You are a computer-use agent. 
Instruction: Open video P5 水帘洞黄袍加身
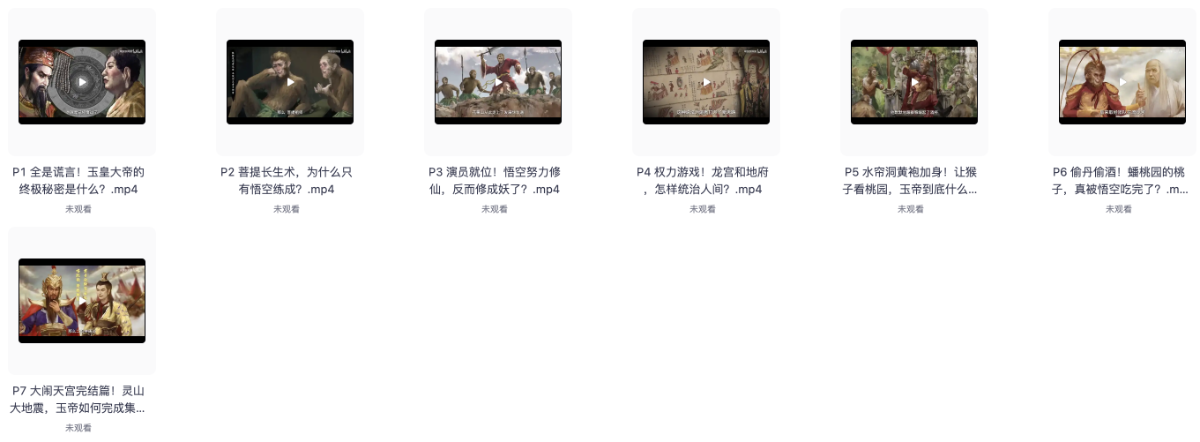coord(914,82)
